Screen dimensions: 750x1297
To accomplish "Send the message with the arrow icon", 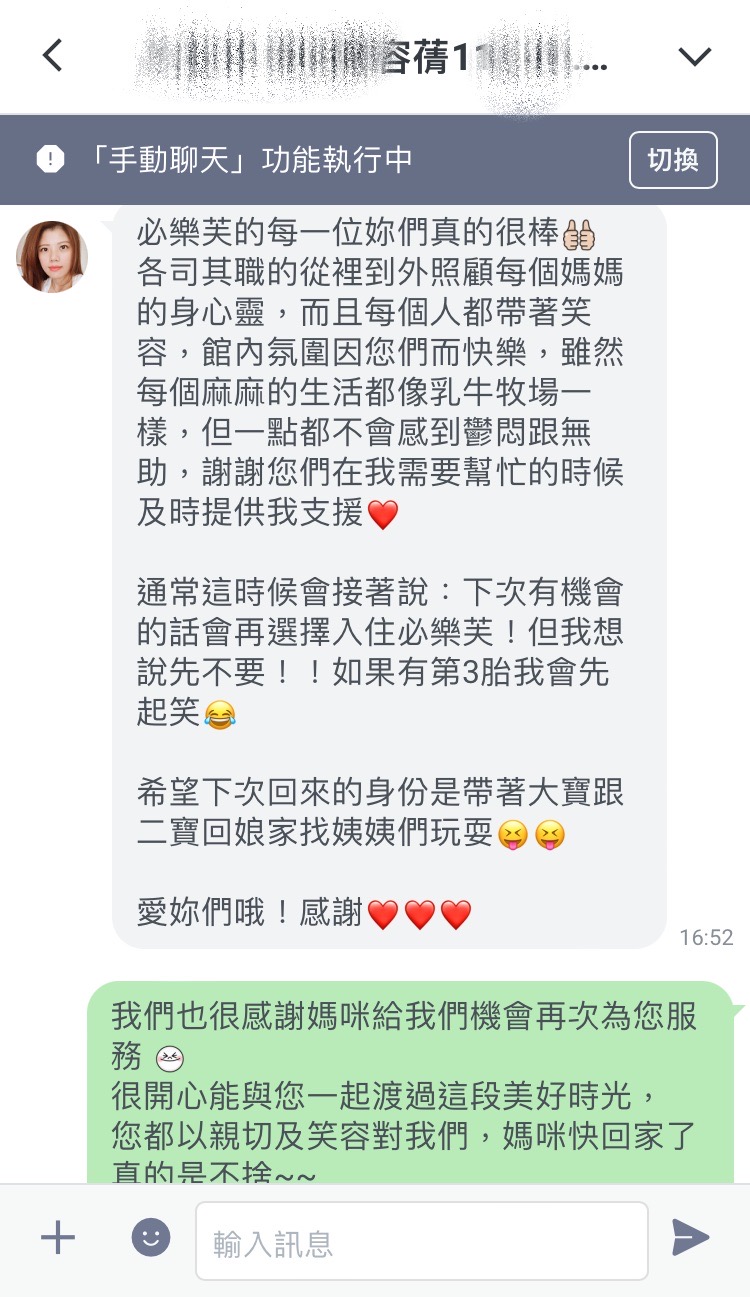I will point(690,1238).
